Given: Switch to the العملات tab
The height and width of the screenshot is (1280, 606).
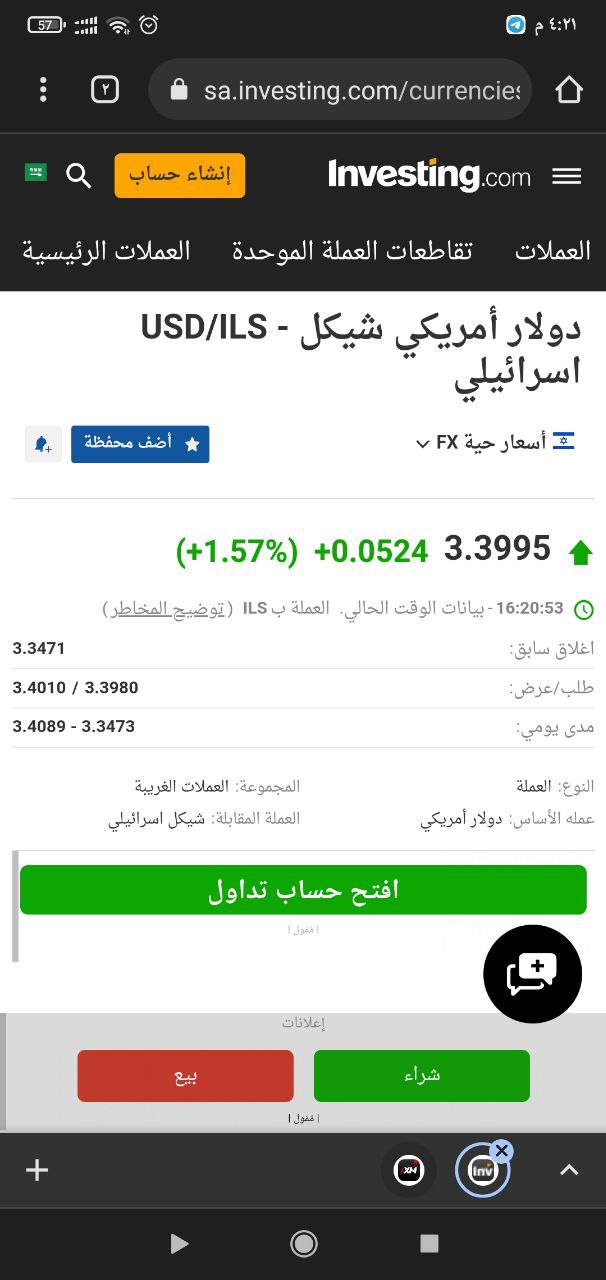Looking at the screenshot, I should tap(552, 251).
